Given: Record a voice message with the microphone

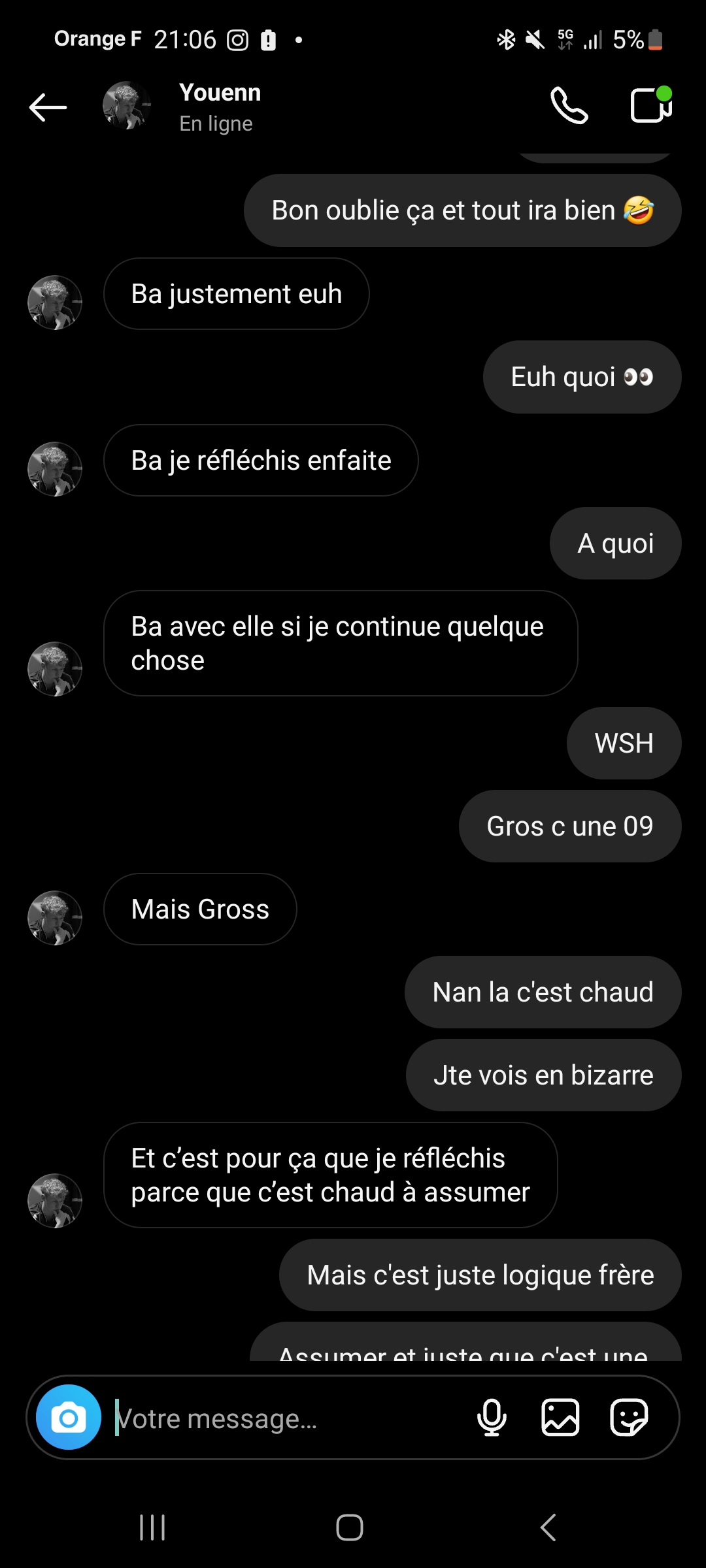Looking at the screenshot, I should (492, 1417).
